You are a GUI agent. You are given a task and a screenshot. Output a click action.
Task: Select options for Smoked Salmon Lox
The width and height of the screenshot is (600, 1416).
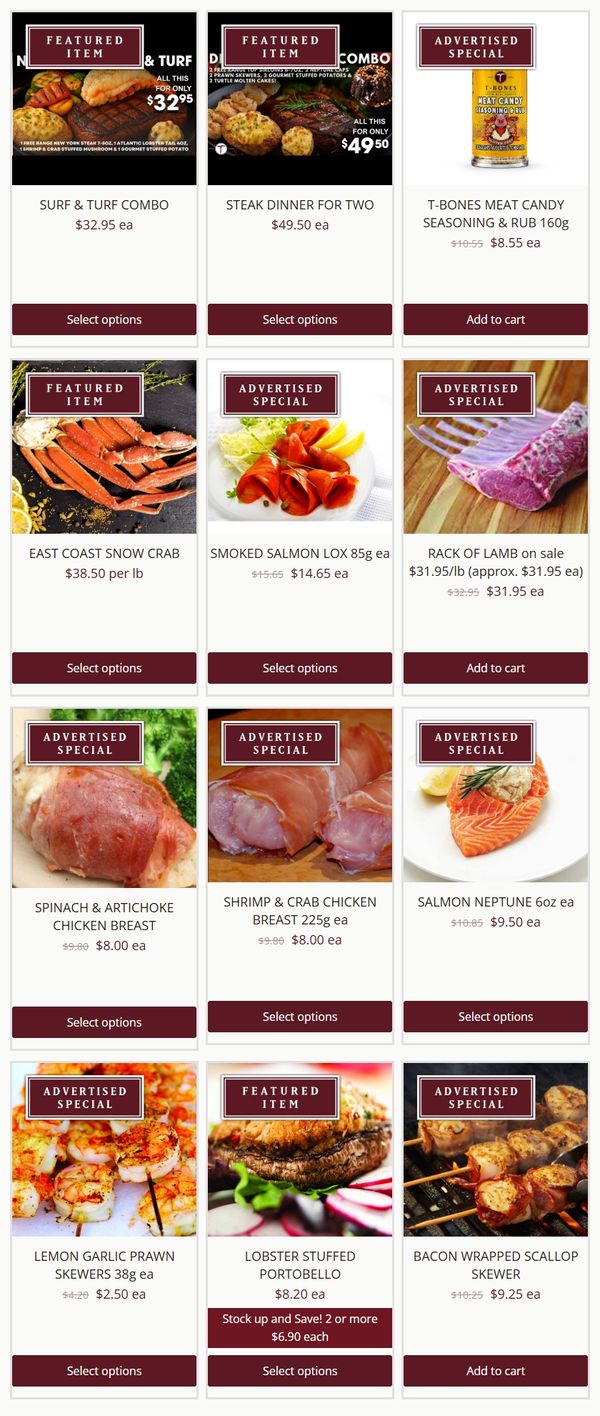pos(299,668)
